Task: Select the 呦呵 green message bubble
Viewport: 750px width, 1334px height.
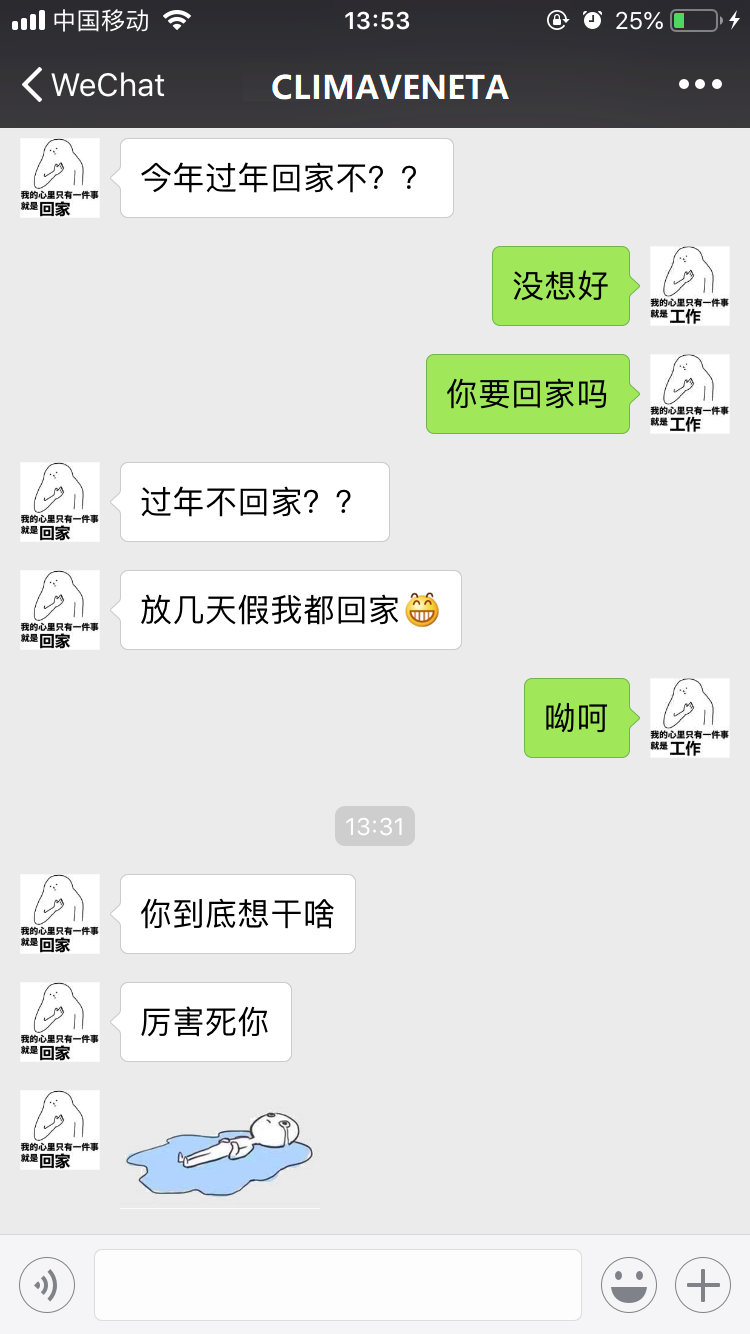Action: 576,717
